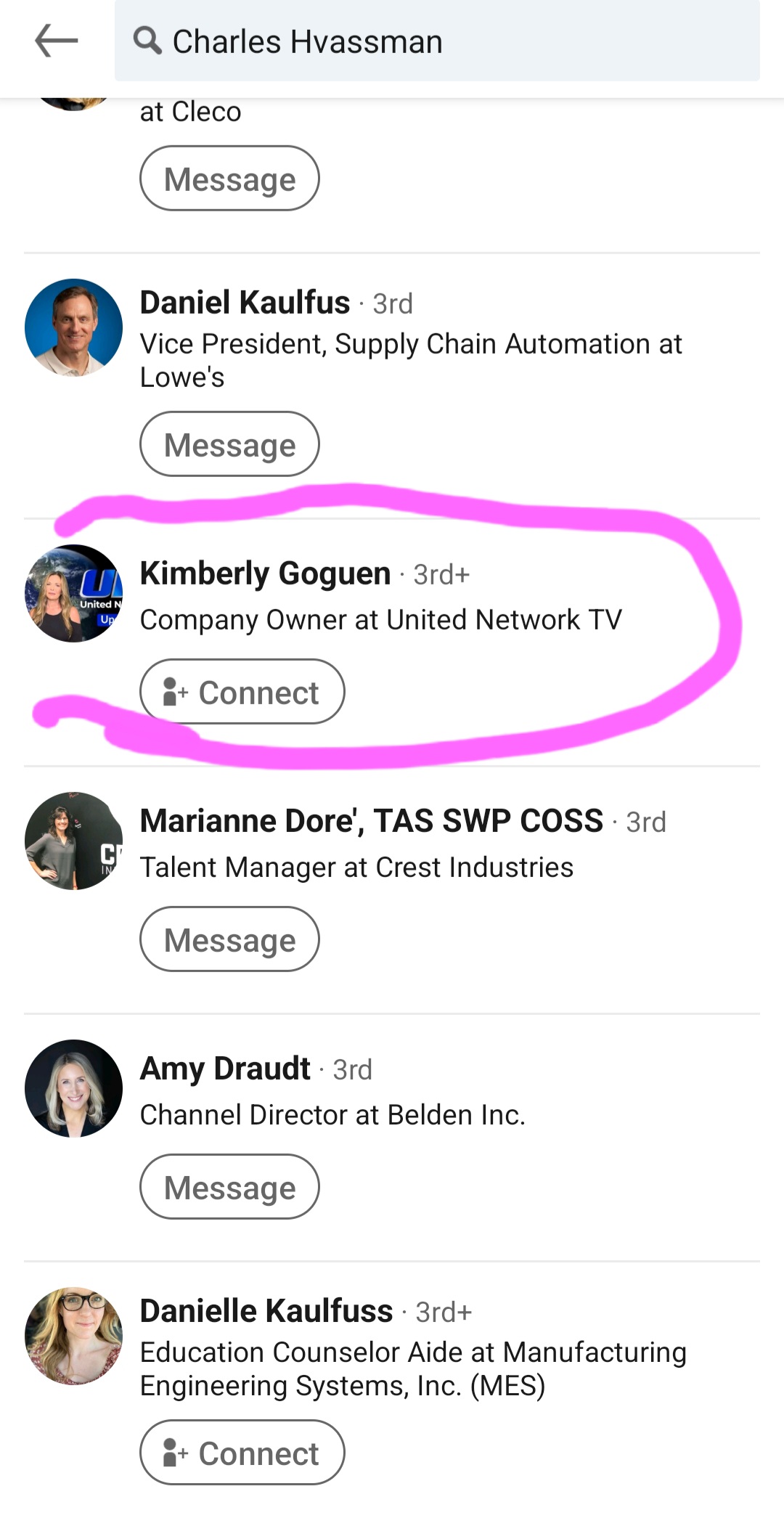
Task: Message Amy Draudt
Action: 229,1187
